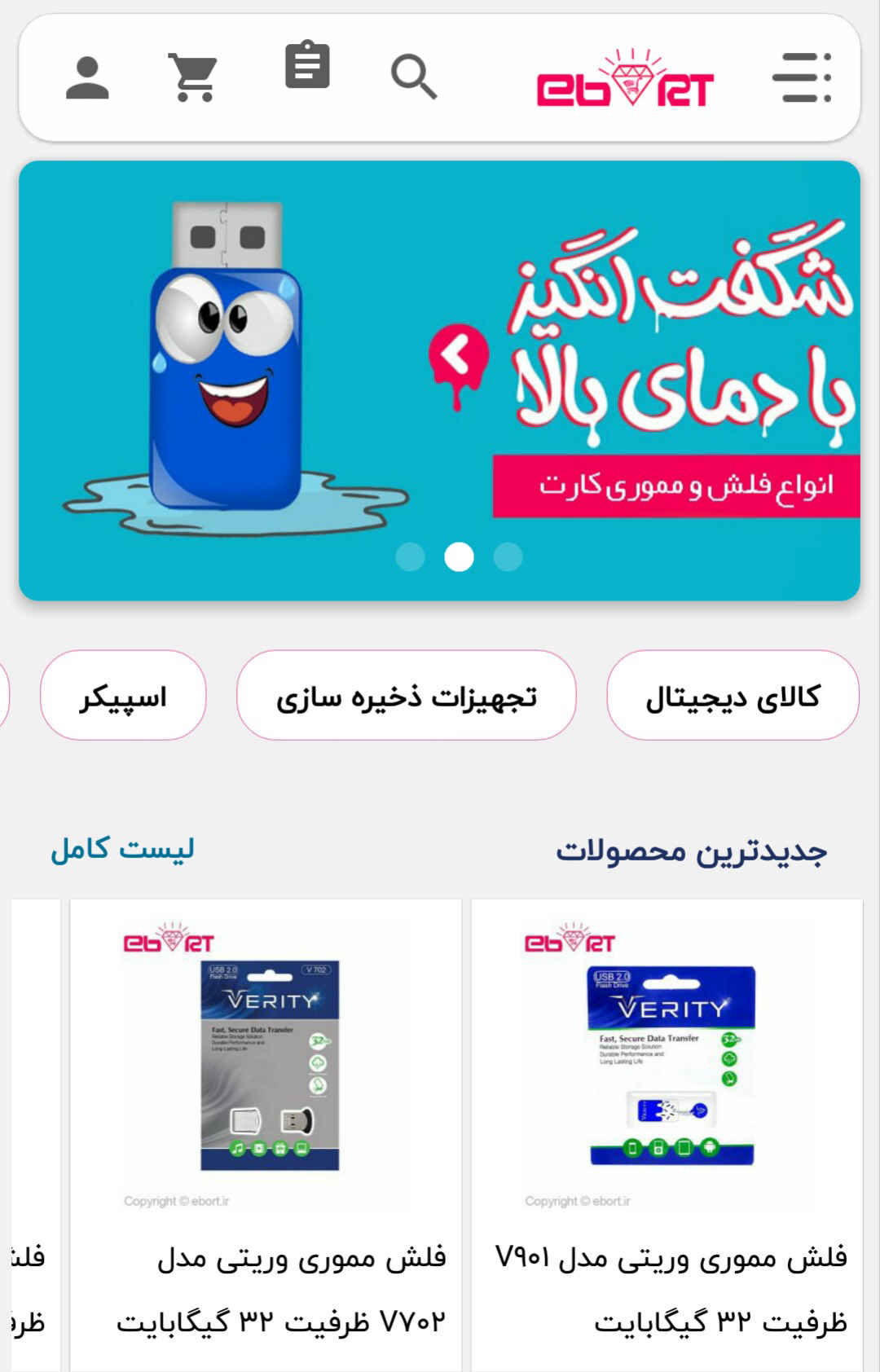Open the Verity V901 32GB flash product
Image resolution: width=880 pixels, height=1372 pixels.
667,1124
